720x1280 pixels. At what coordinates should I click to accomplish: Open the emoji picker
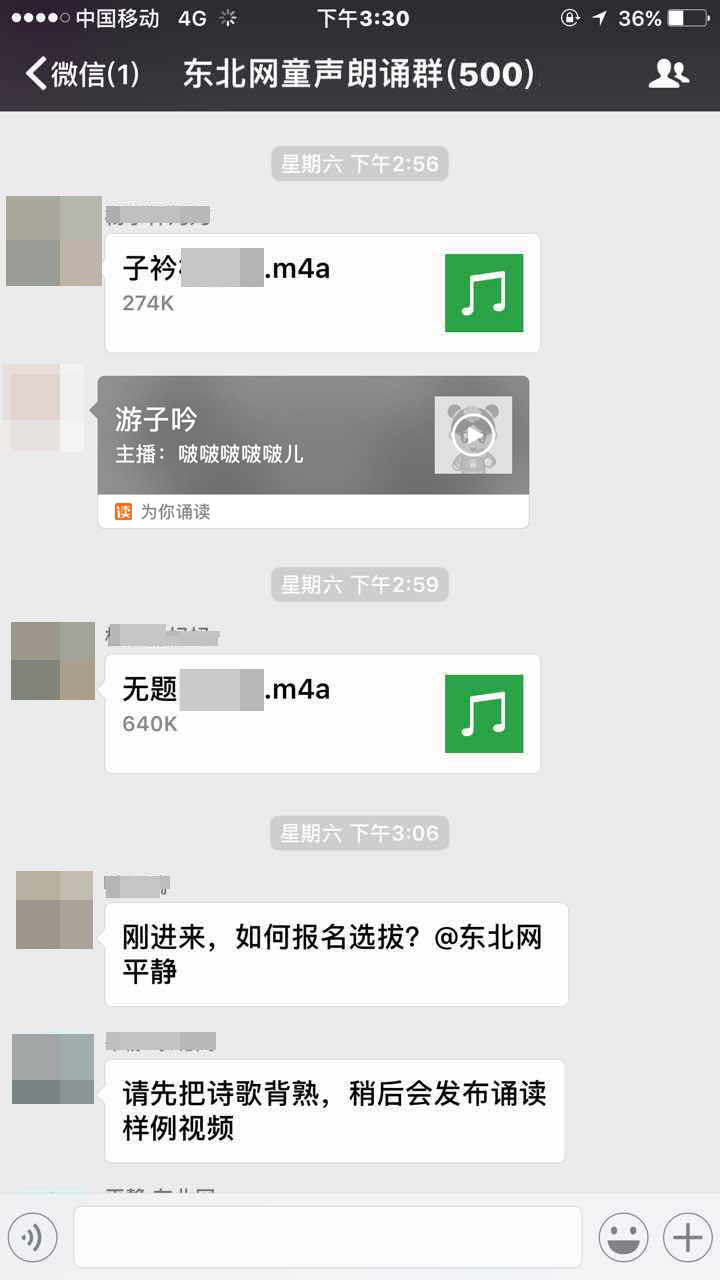[623, 1238]
